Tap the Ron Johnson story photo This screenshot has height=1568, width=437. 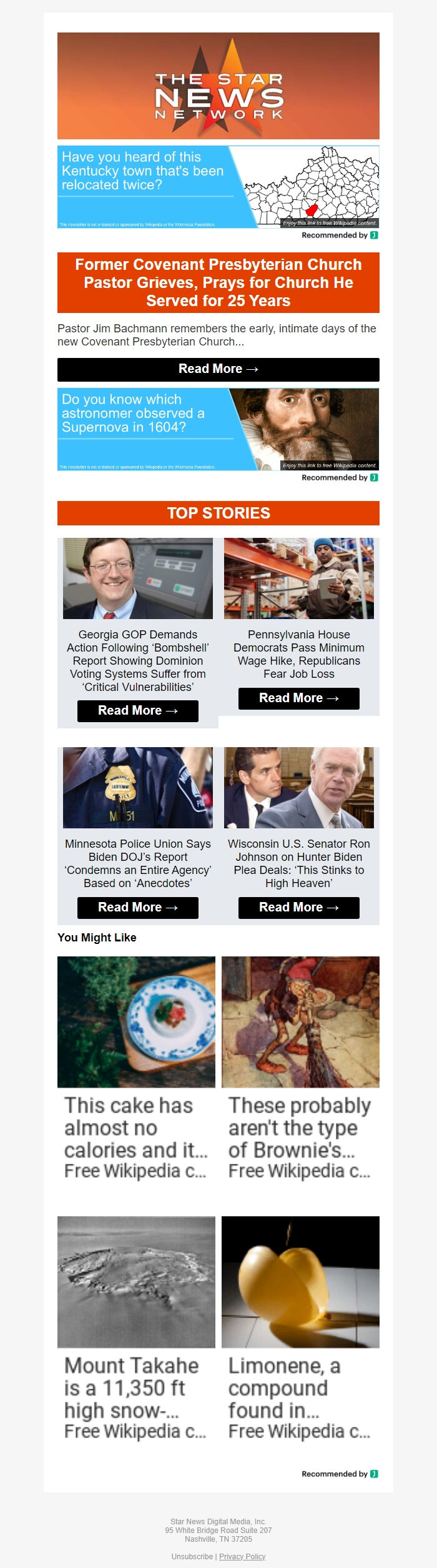(298, 788)
